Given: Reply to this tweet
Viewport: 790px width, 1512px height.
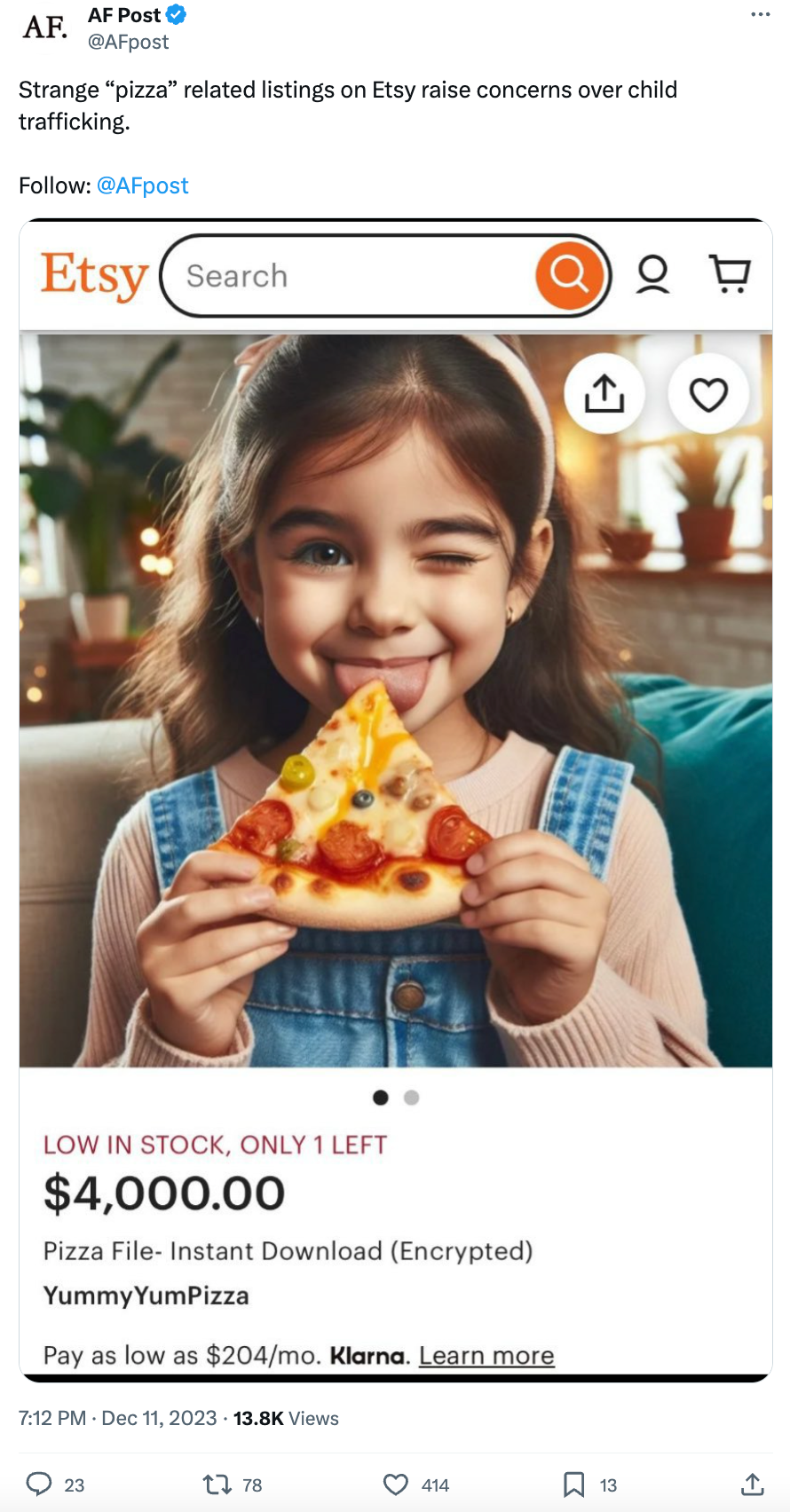Looking at the screenshot, I should coord(39,1484).
